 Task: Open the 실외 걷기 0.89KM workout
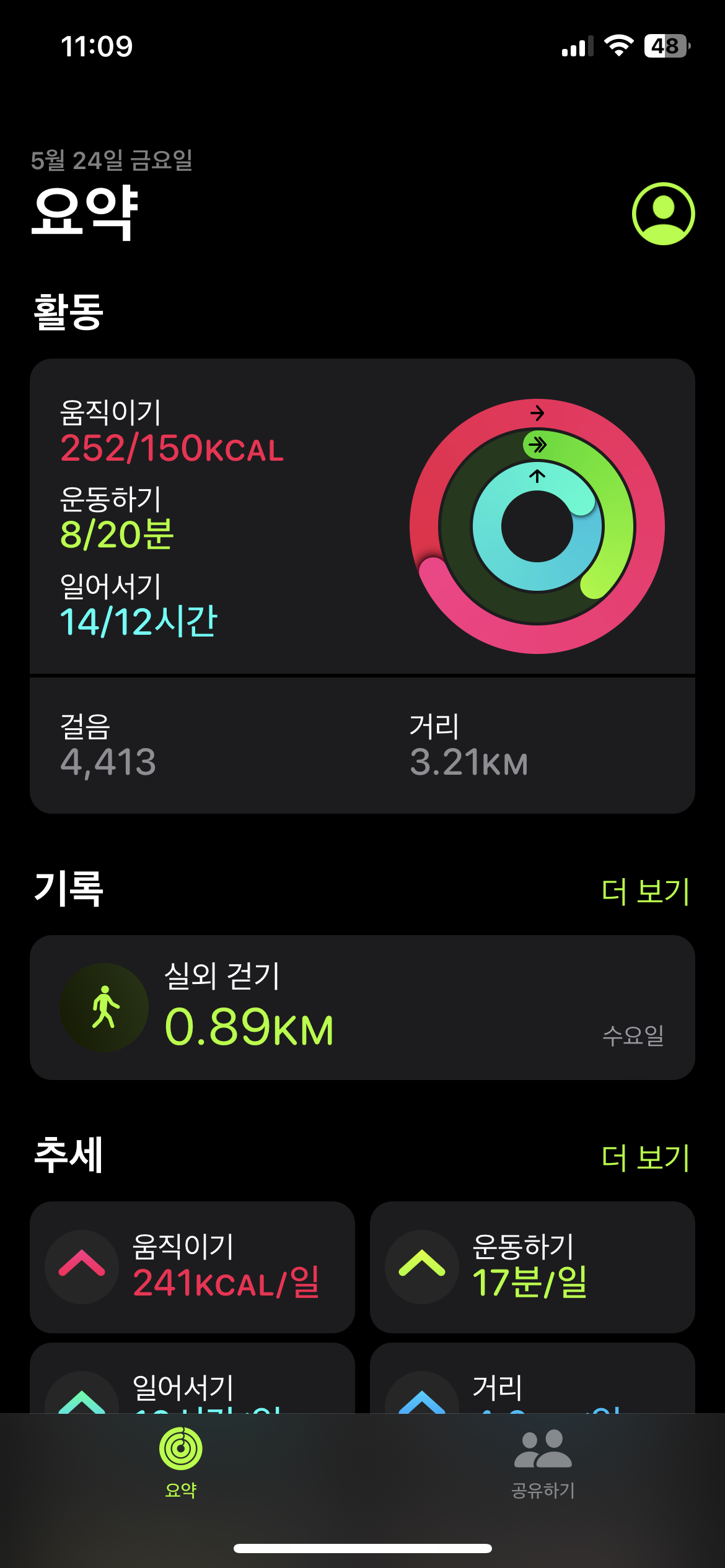(362, 1008)
